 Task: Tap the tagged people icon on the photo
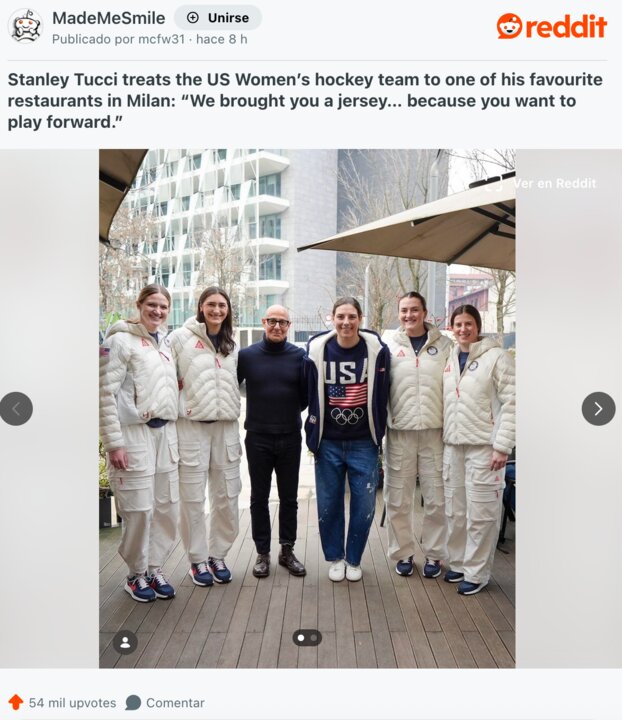[x=125, y=642]
